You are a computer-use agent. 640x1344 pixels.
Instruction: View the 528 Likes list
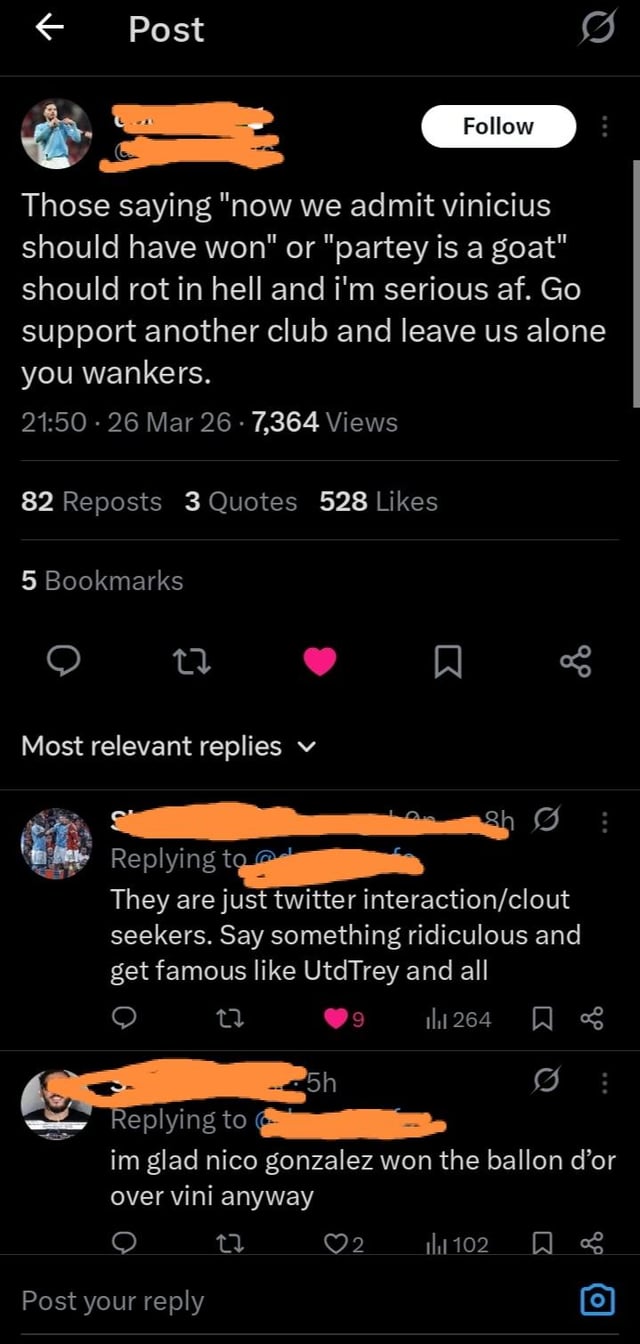(x=378, y=501)
